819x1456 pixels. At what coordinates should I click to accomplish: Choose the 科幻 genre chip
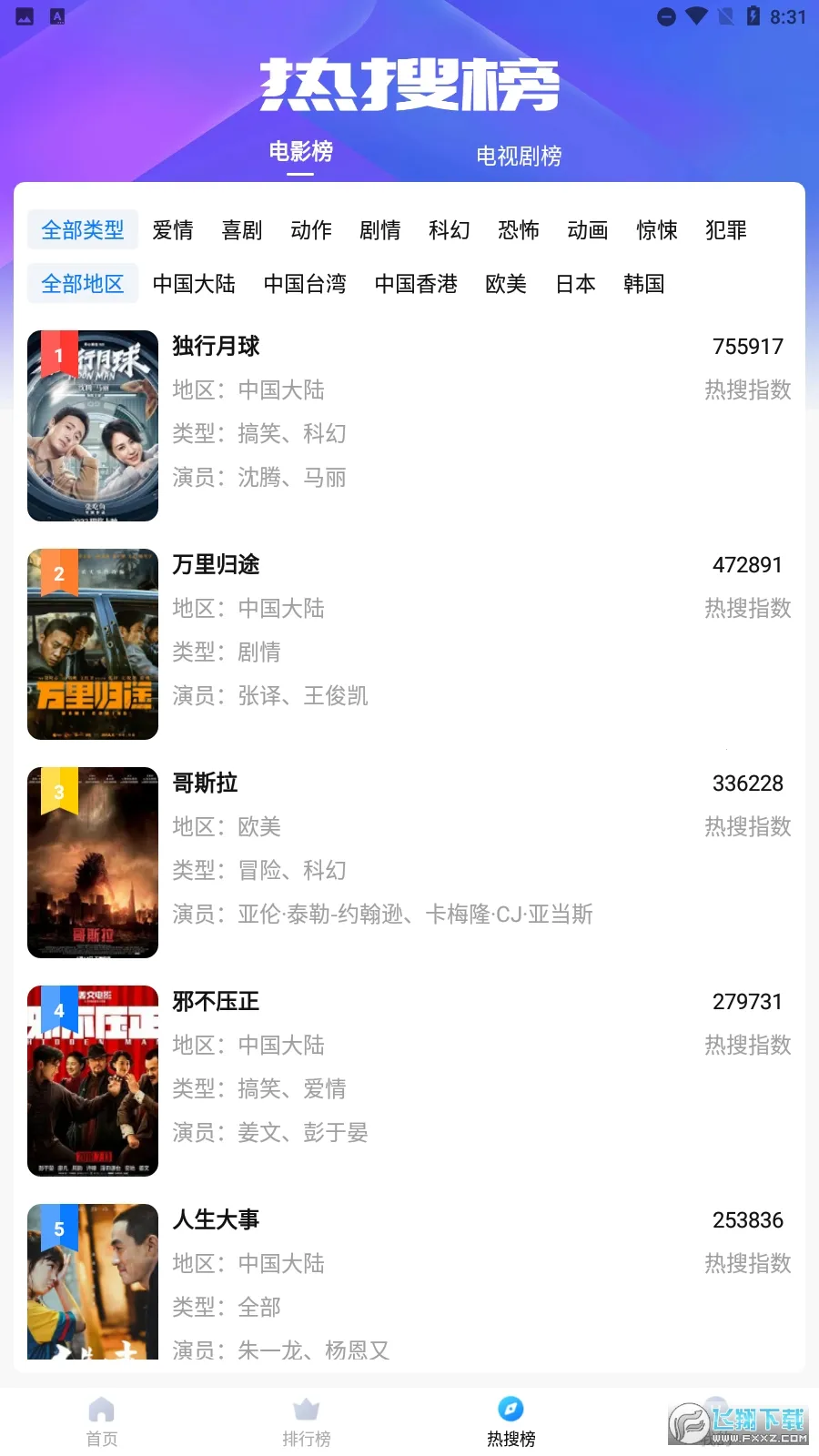tap(450, 230)
